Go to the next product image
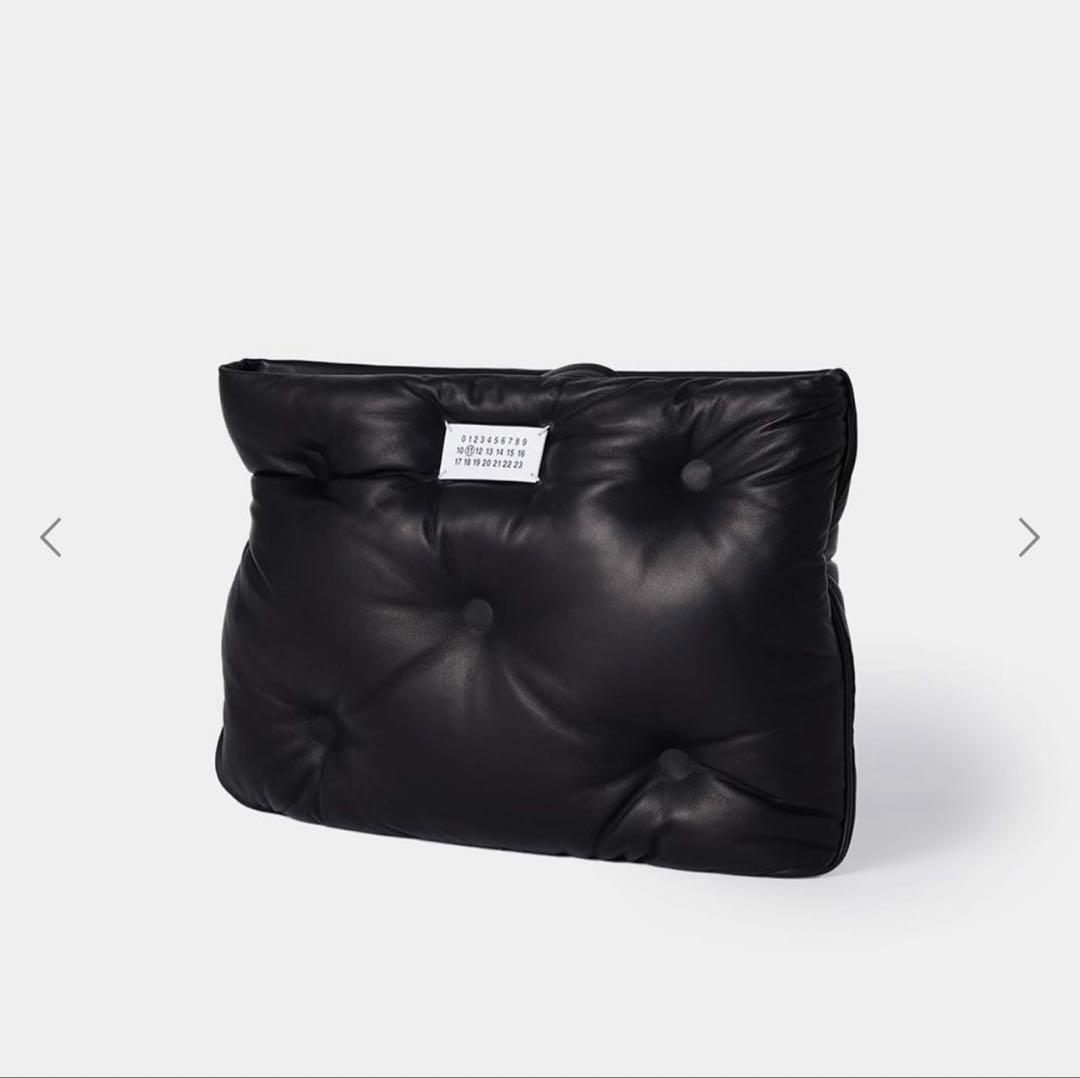 coord(1028,537)
